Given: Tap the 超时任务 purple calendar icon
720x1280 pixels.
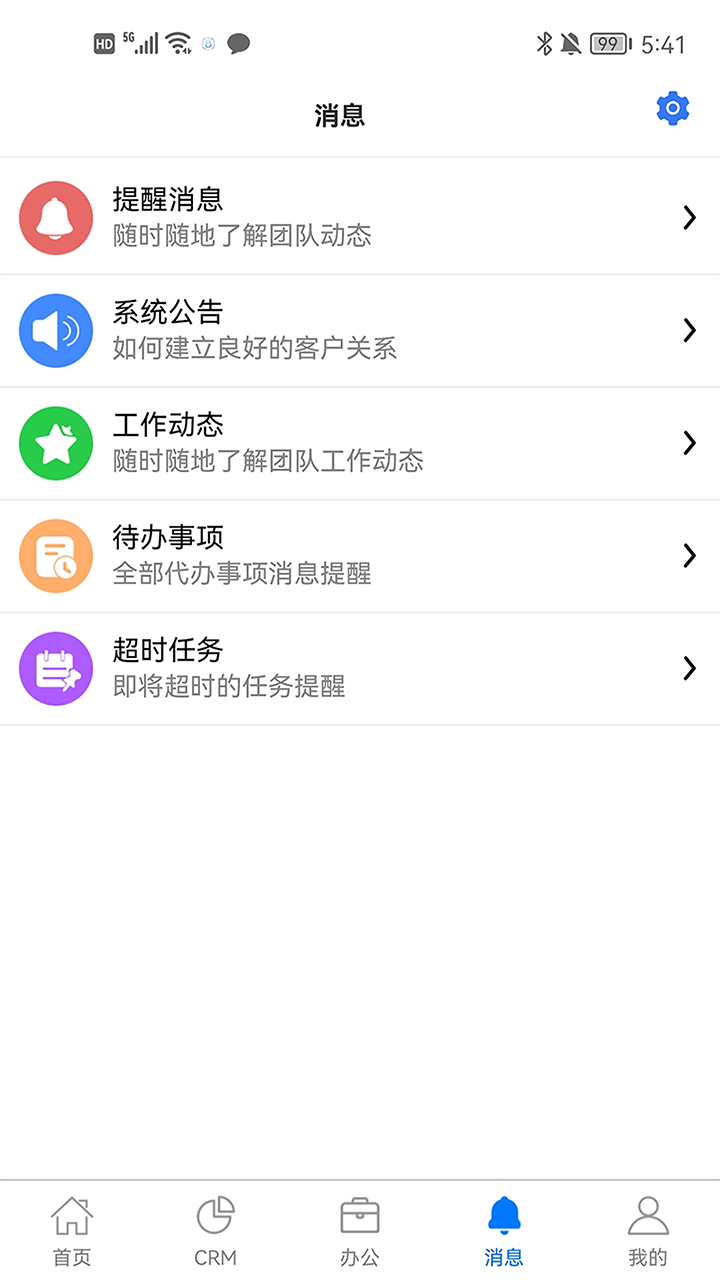Looking at the screenshot, I should pos(55,668).
